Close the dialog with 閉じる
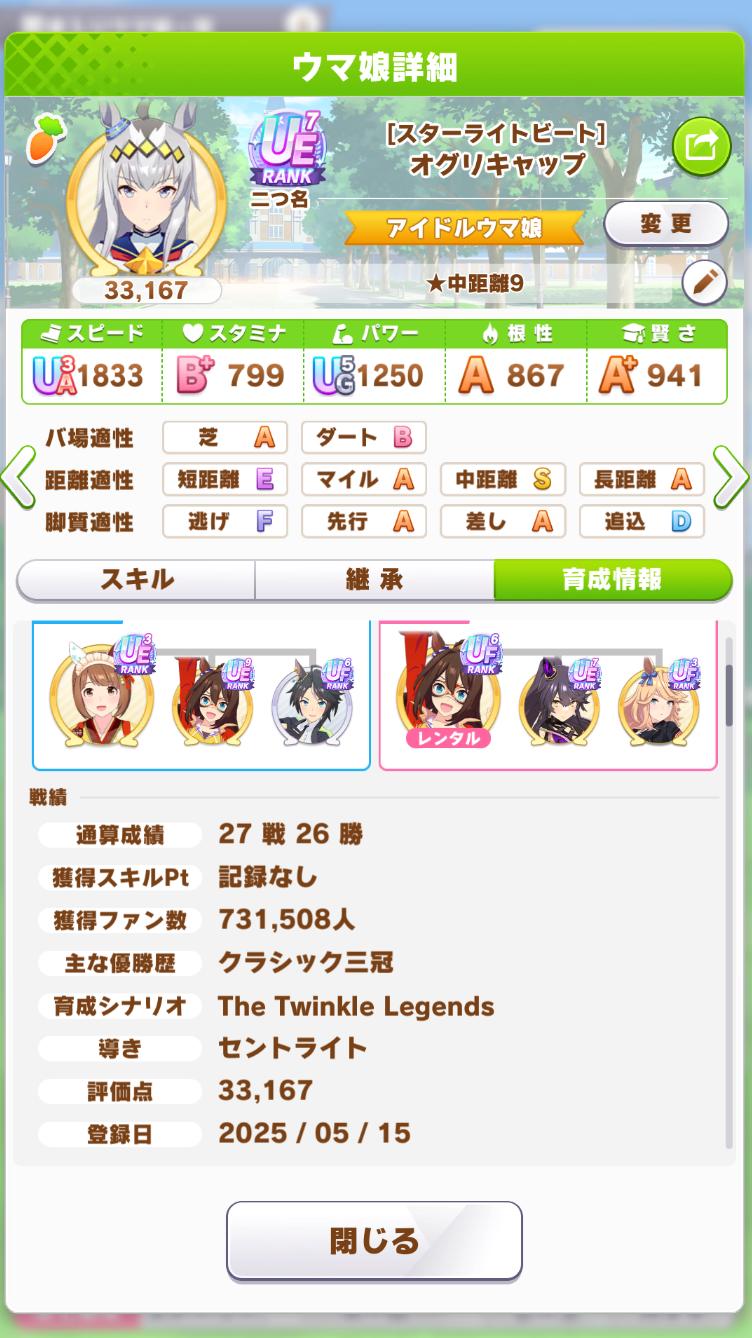The width and height of the screenshot is (752, 1338). tap(374, 1241)
